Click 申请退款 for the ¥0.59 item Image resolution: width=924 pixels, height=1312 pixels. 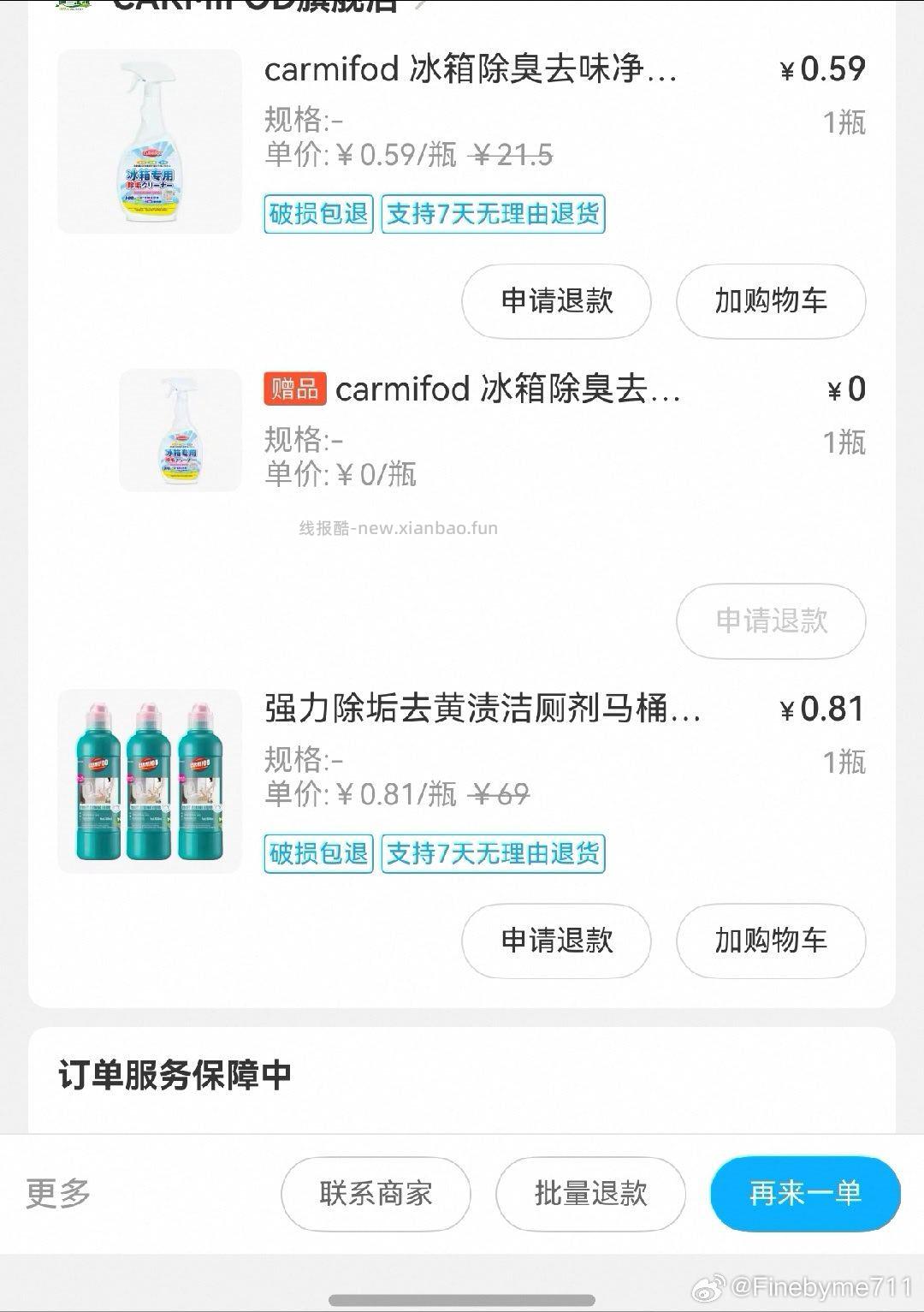pos(555,301)
